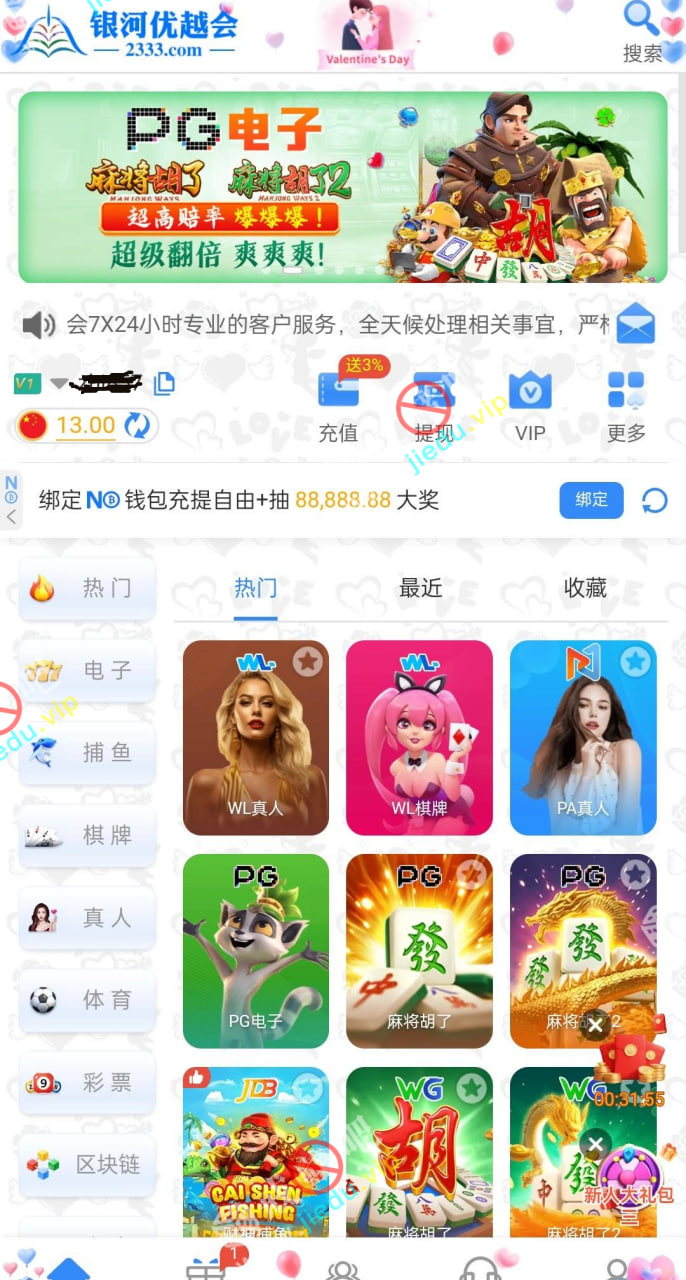Open the VIP section

click(530, 406)
